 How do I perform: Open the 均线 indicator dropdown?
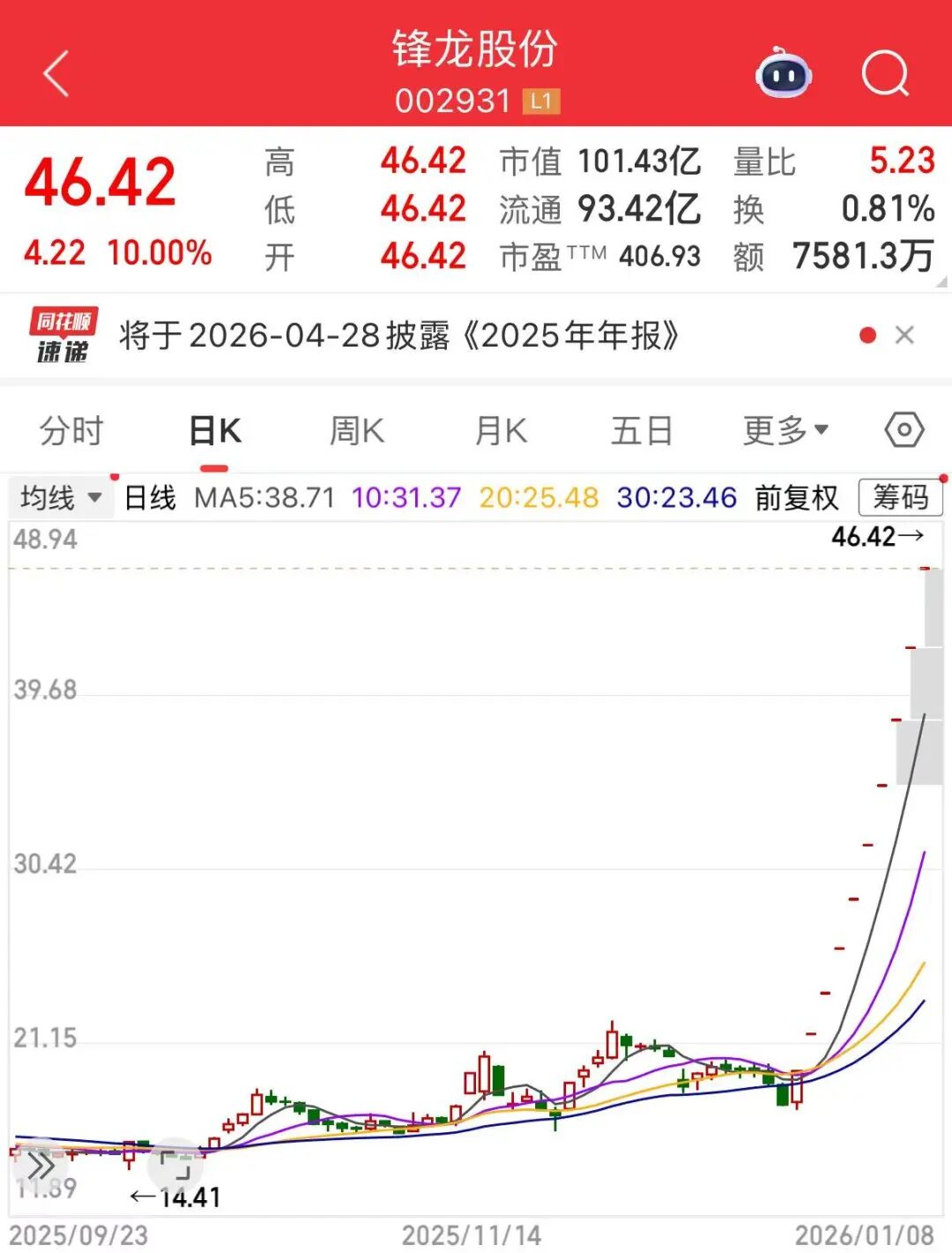tap(60, 498)
